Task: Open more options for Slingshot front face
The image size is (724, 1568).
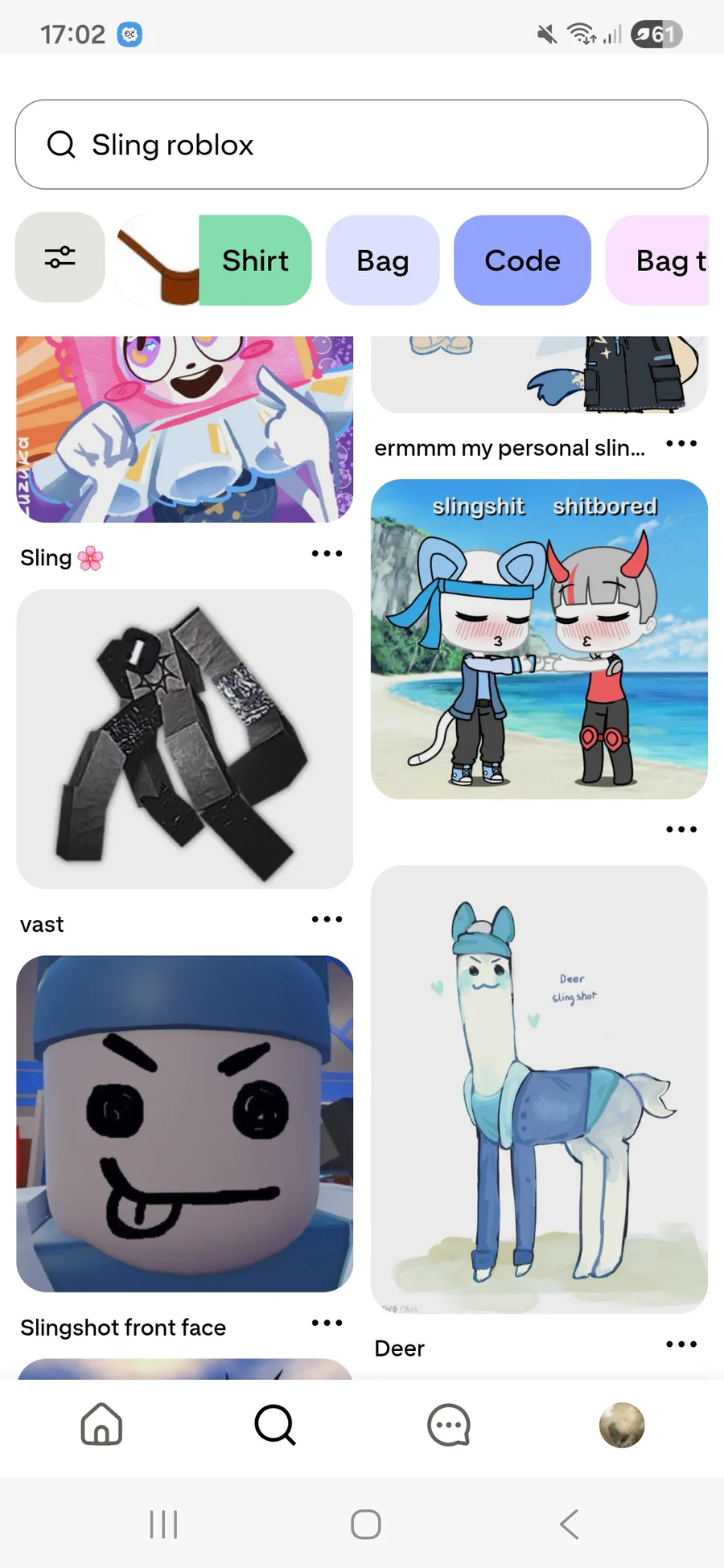Action: [327, 1323]
